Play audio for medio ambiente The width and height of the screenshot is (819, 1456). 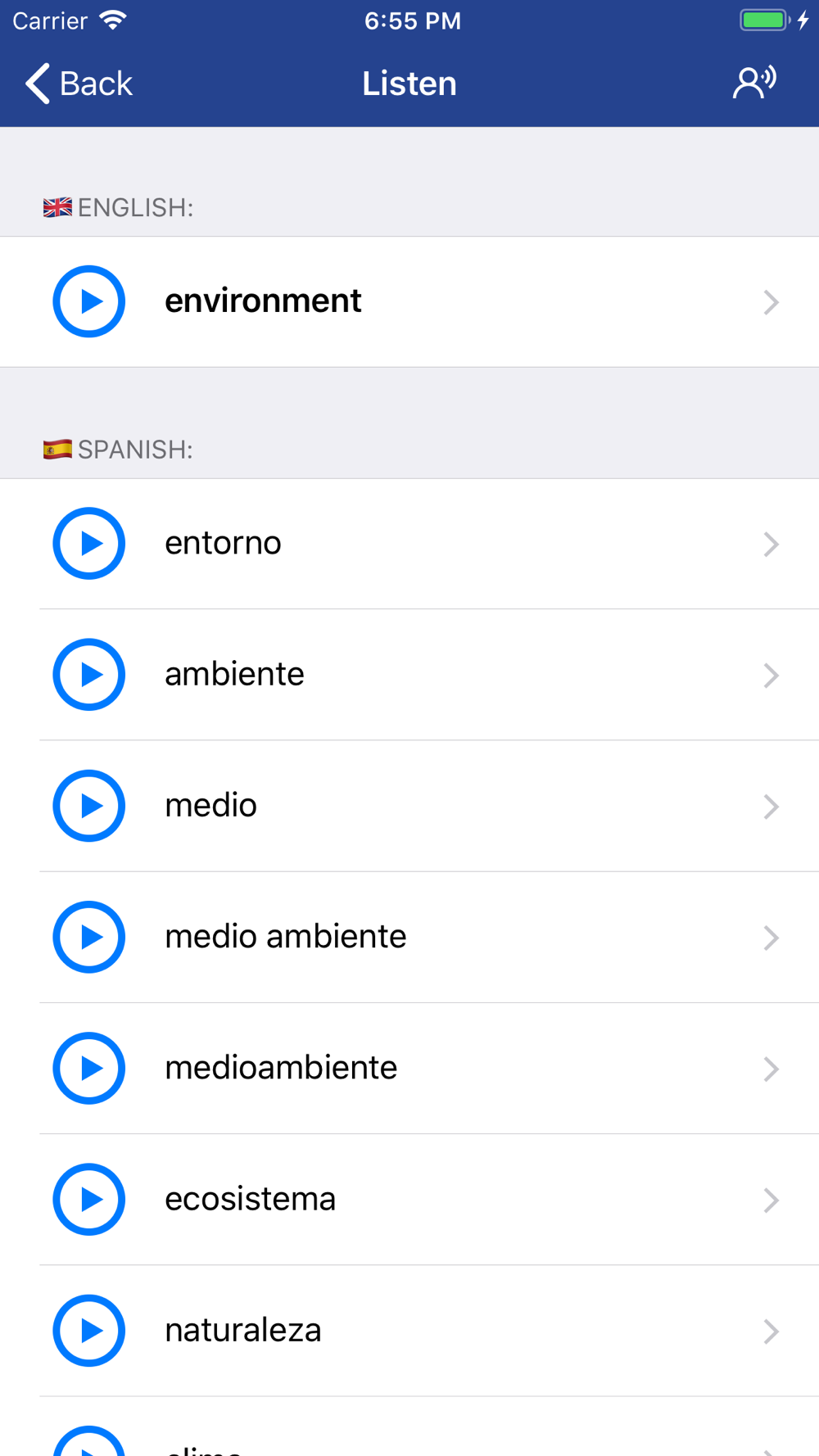coord(89,937)
